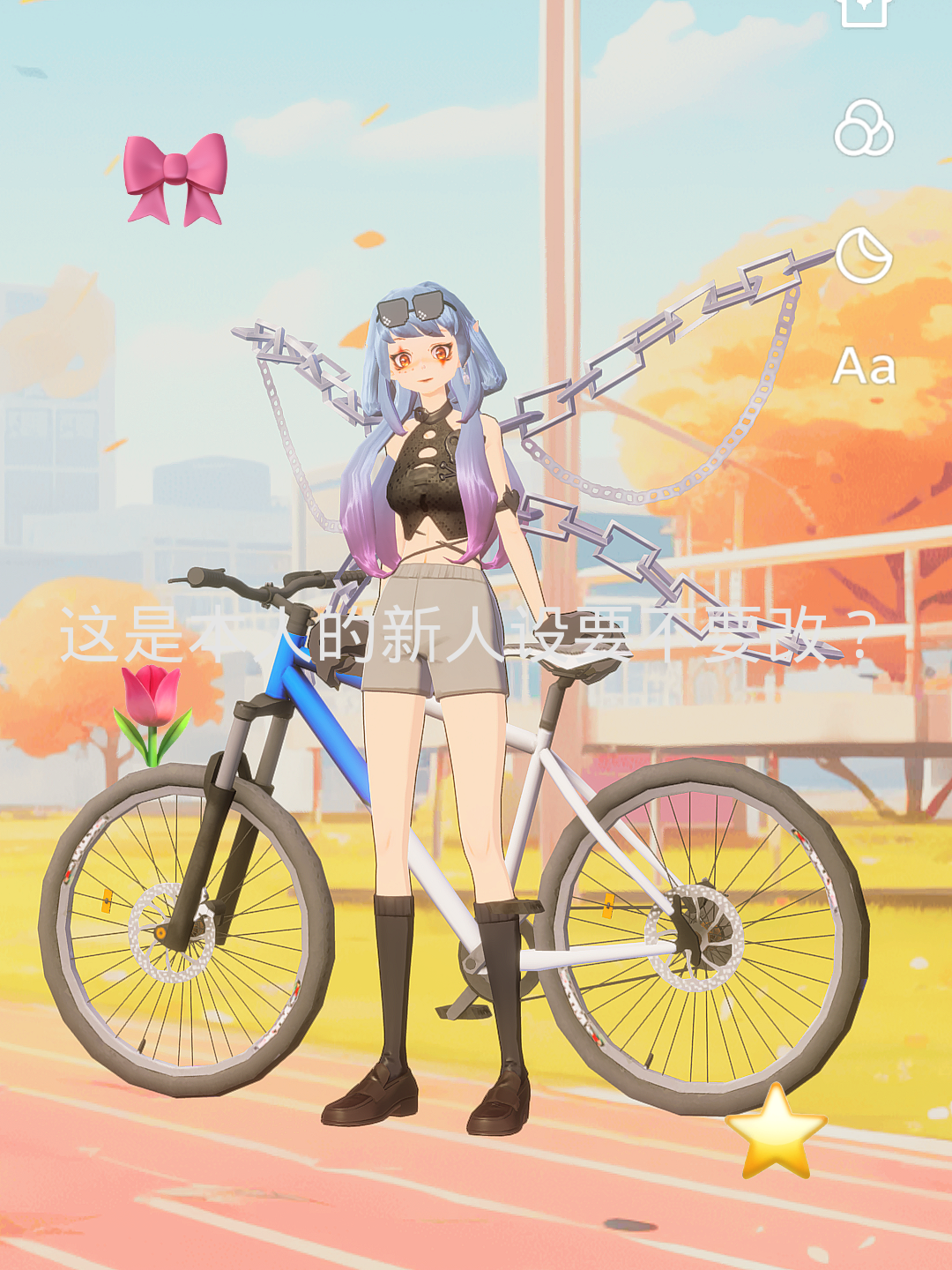Tap the template icon at the top
Screen dimensions: 952x1270
click(864, 11)
